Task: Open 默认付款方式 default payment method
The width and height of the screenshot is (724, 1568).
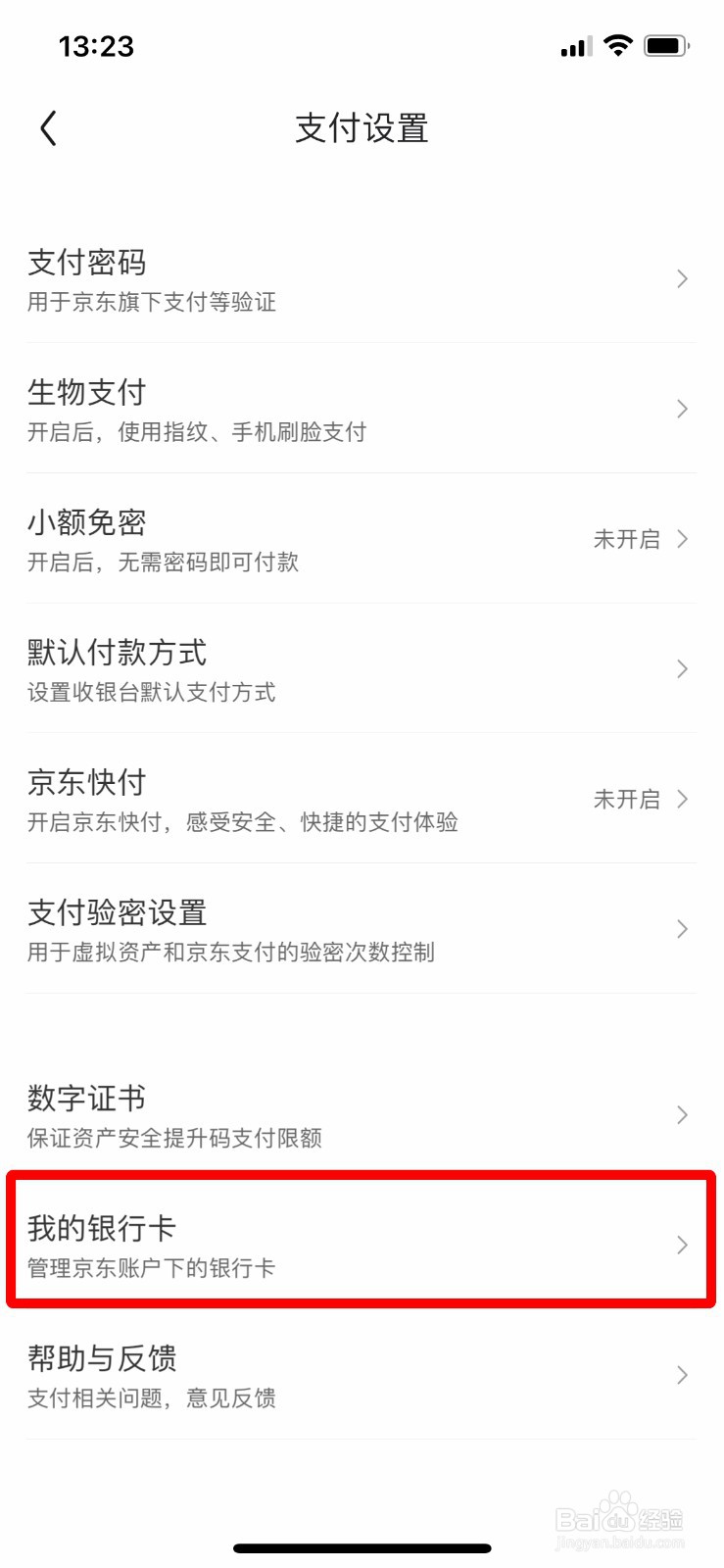Action: [362, 669]
